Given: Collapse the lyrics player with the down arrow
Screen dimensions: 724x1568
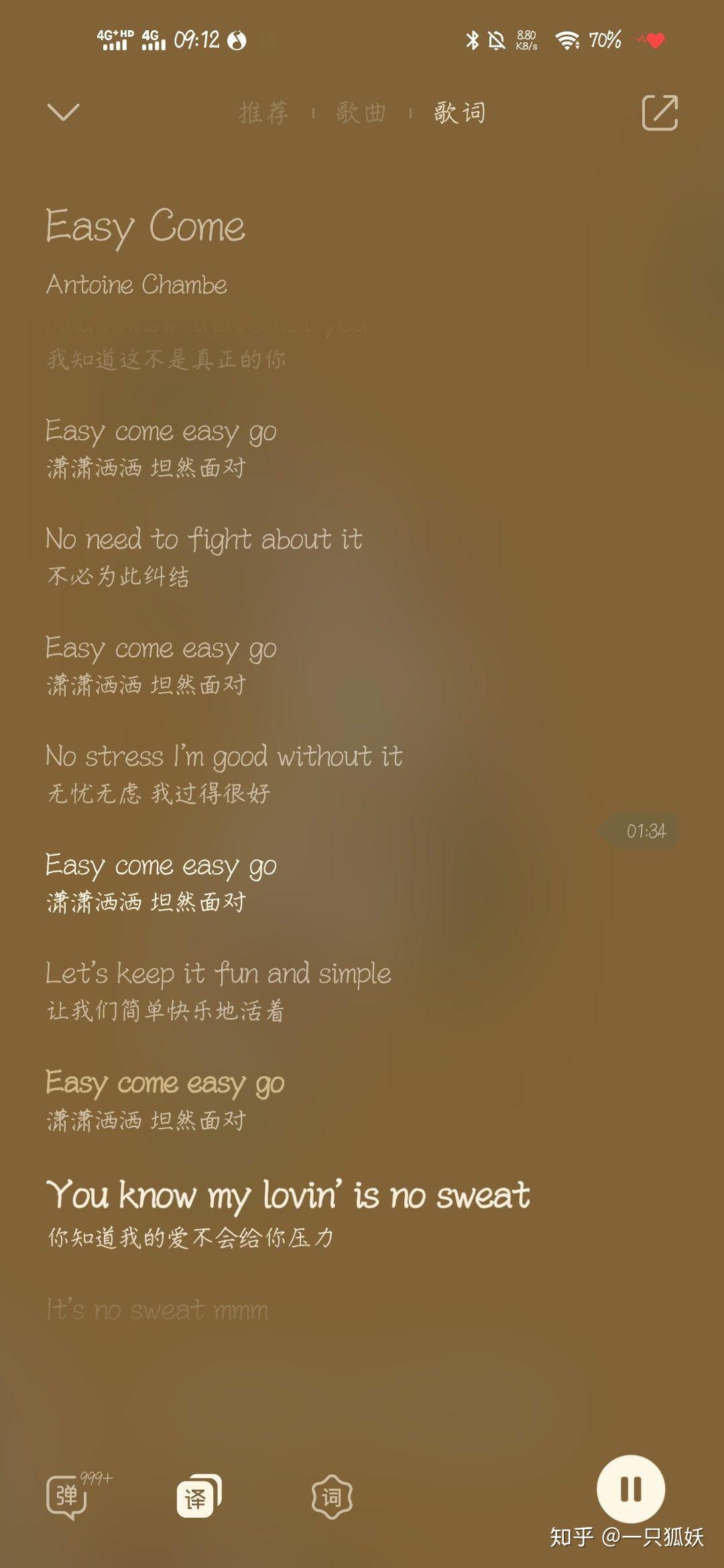Looking at the screenshot, I should [64, 112].
